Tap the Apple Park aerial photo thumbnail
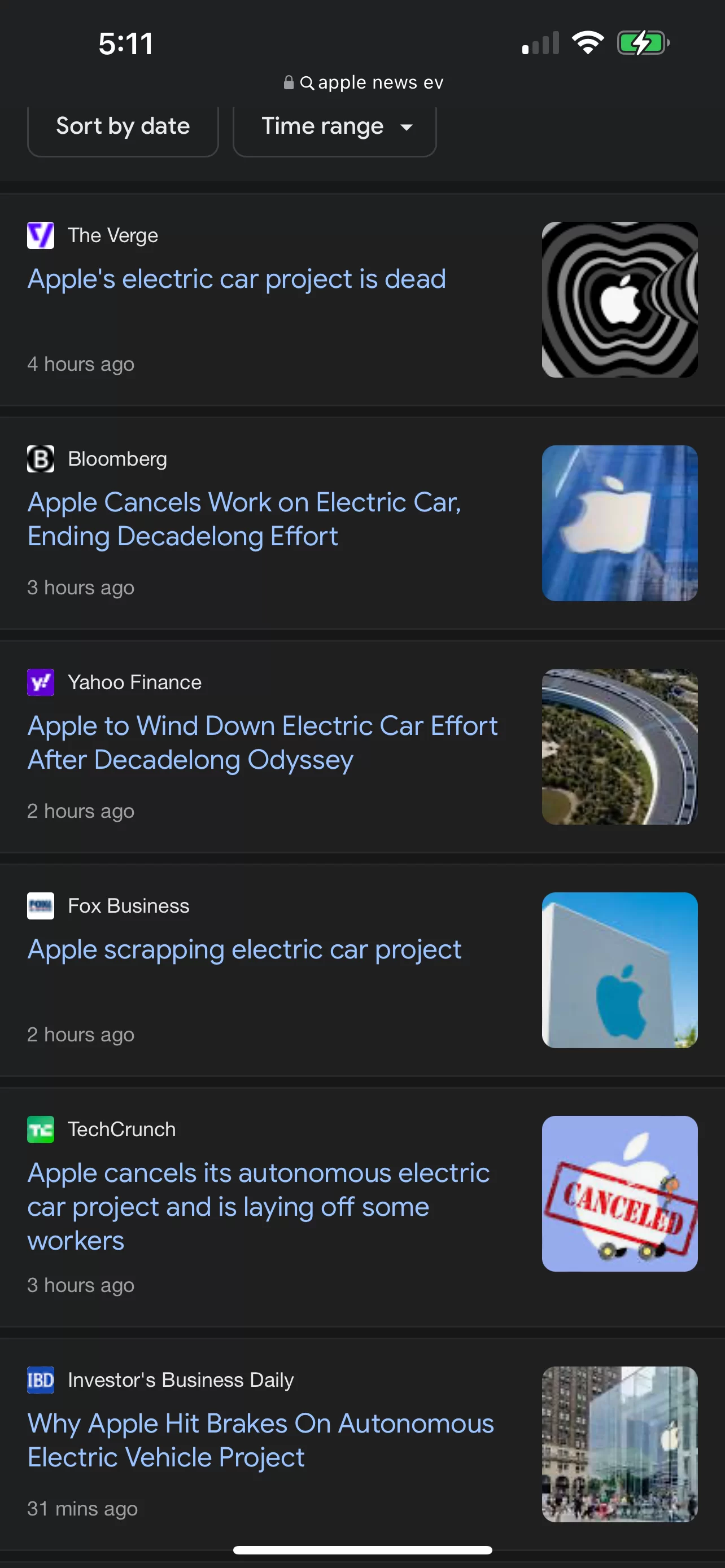This screenshot has height=1568, width=725. pyautogui.click(x=619, y=747)
